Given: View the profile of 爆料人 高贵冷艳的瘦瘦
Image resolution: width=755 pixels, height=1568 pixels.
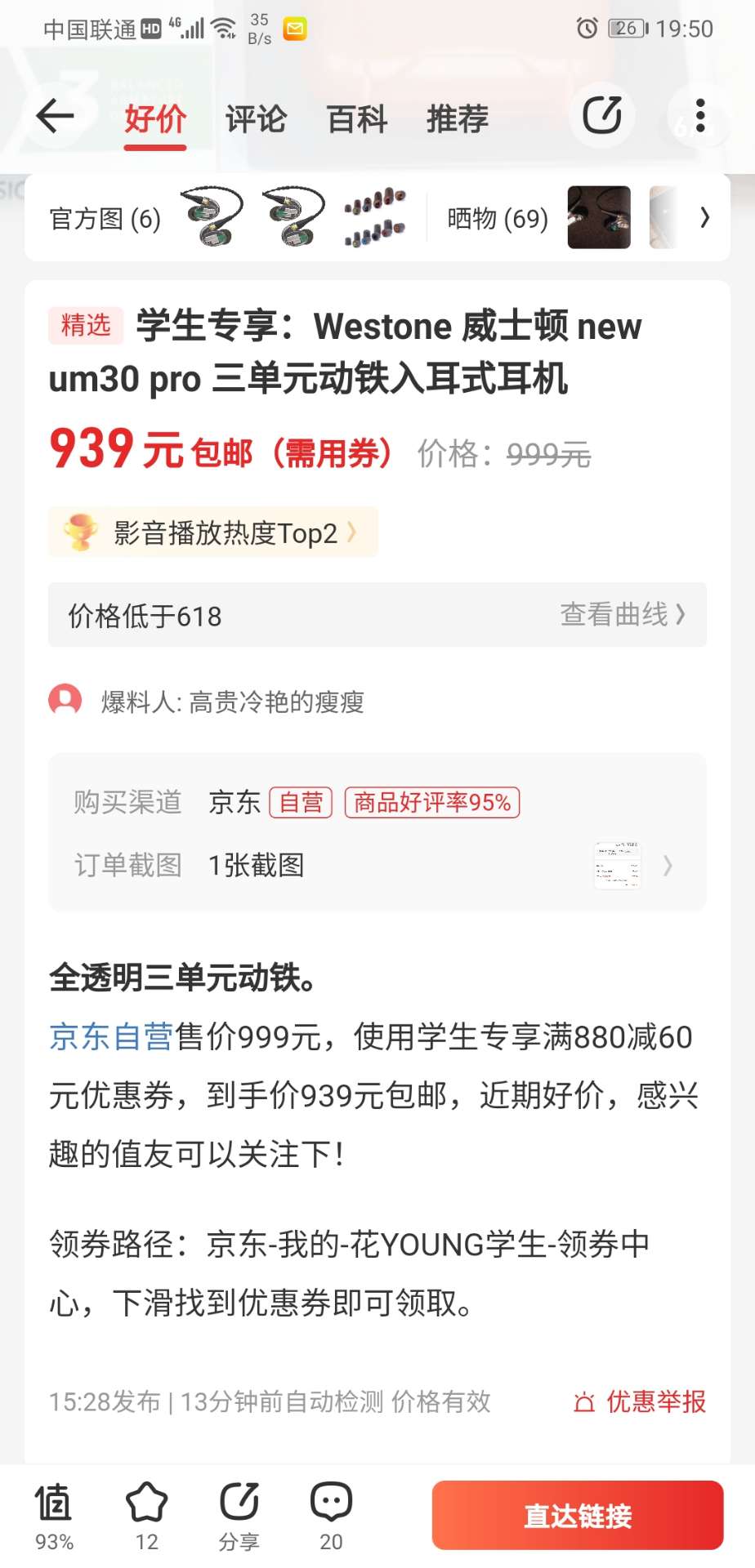Looking at the screenshot, I should (x=232, y=702).
